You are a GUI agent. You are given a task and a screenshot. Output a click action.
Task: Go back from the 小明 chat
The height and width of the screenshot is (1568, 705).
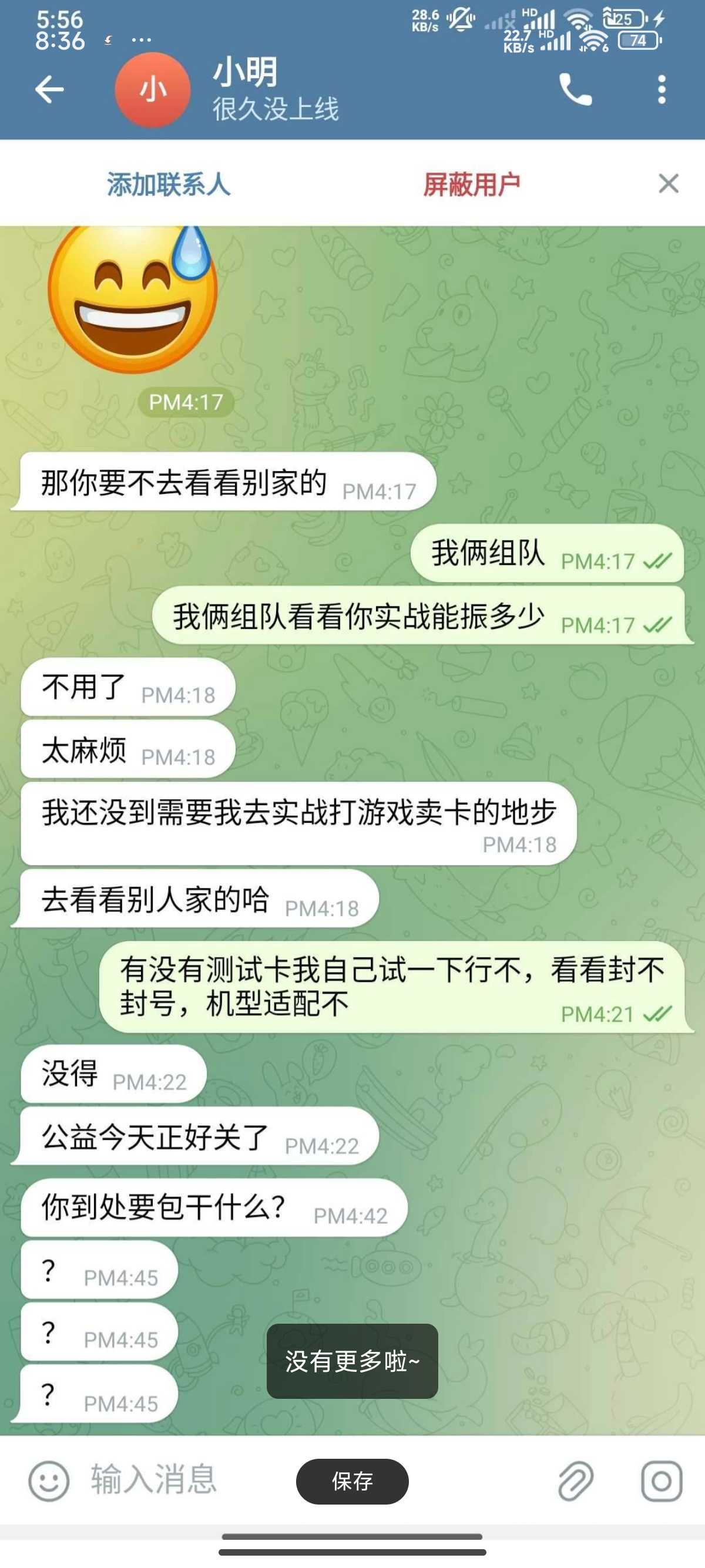pyautogui.click(x=49, y=90)
